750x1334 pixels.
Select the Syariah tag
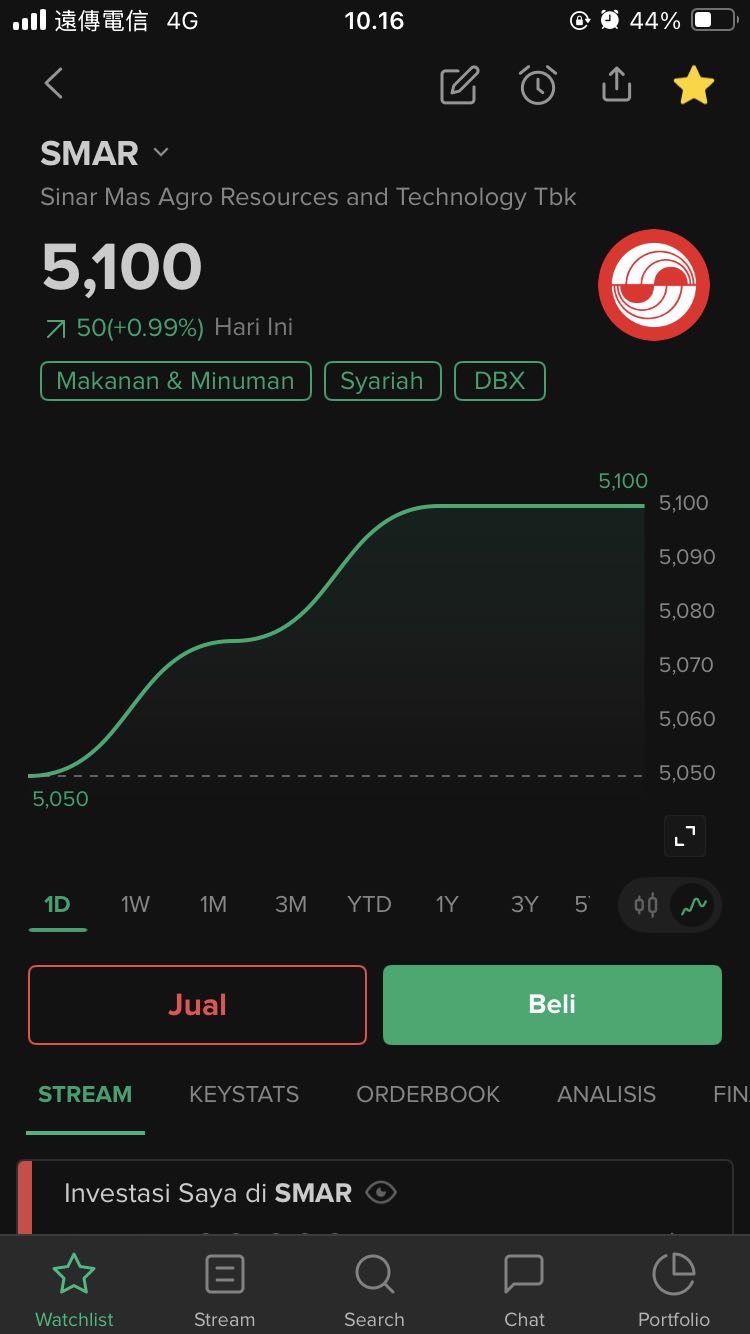tap(382, 381)
